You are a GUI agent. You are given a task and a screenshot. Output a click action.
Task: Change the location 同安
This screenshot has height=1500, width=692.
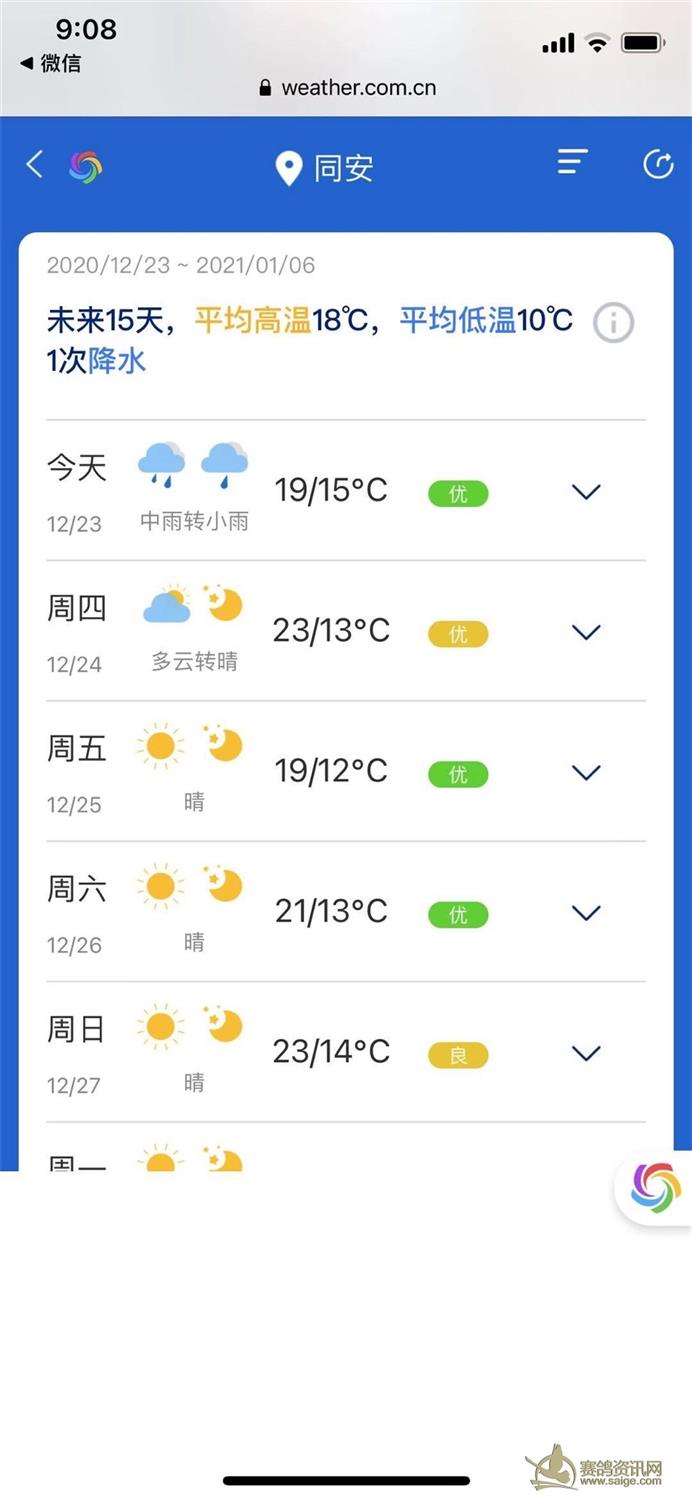[325, 168]
